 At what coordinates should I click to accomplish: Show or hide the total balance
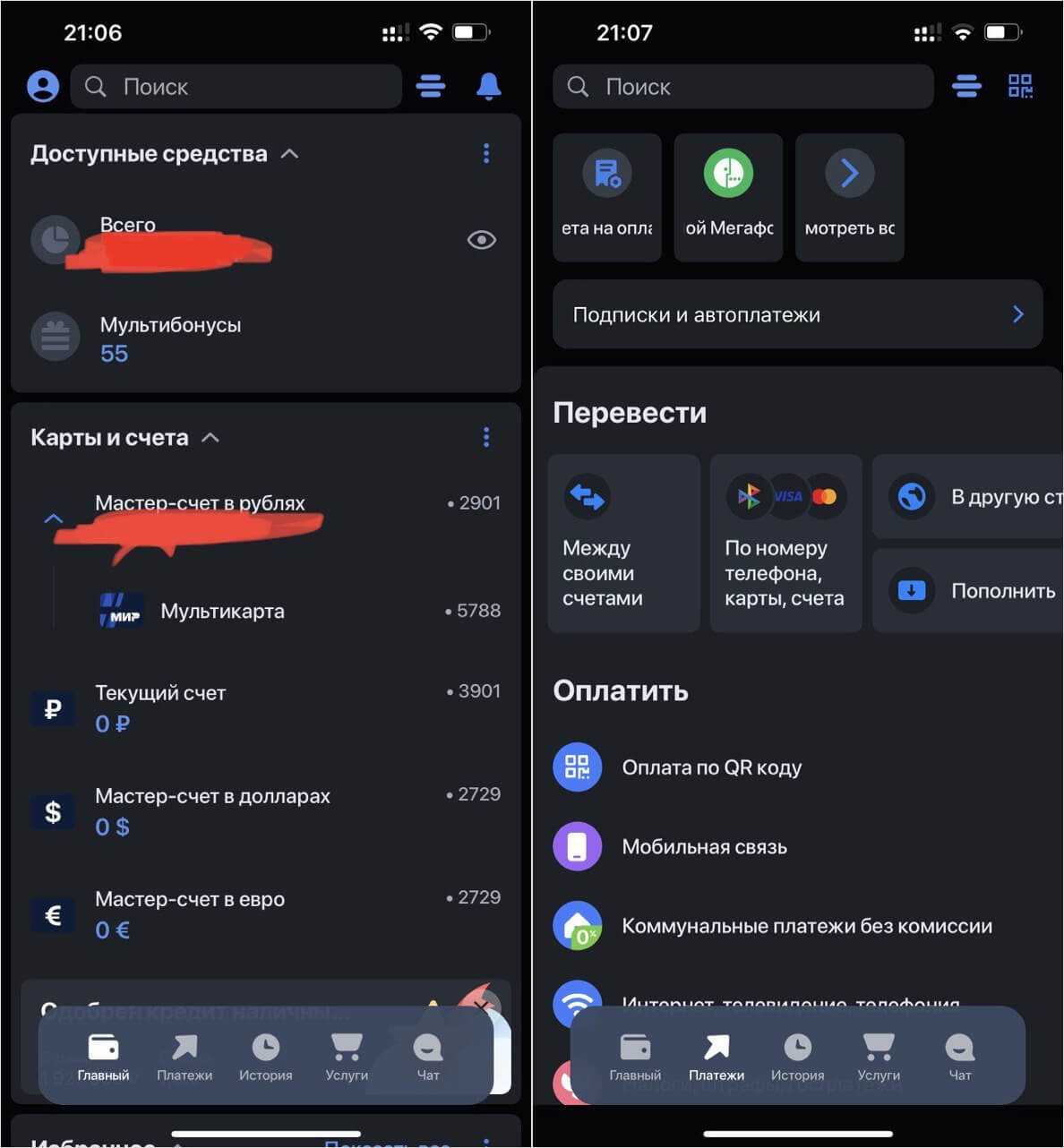481,240
